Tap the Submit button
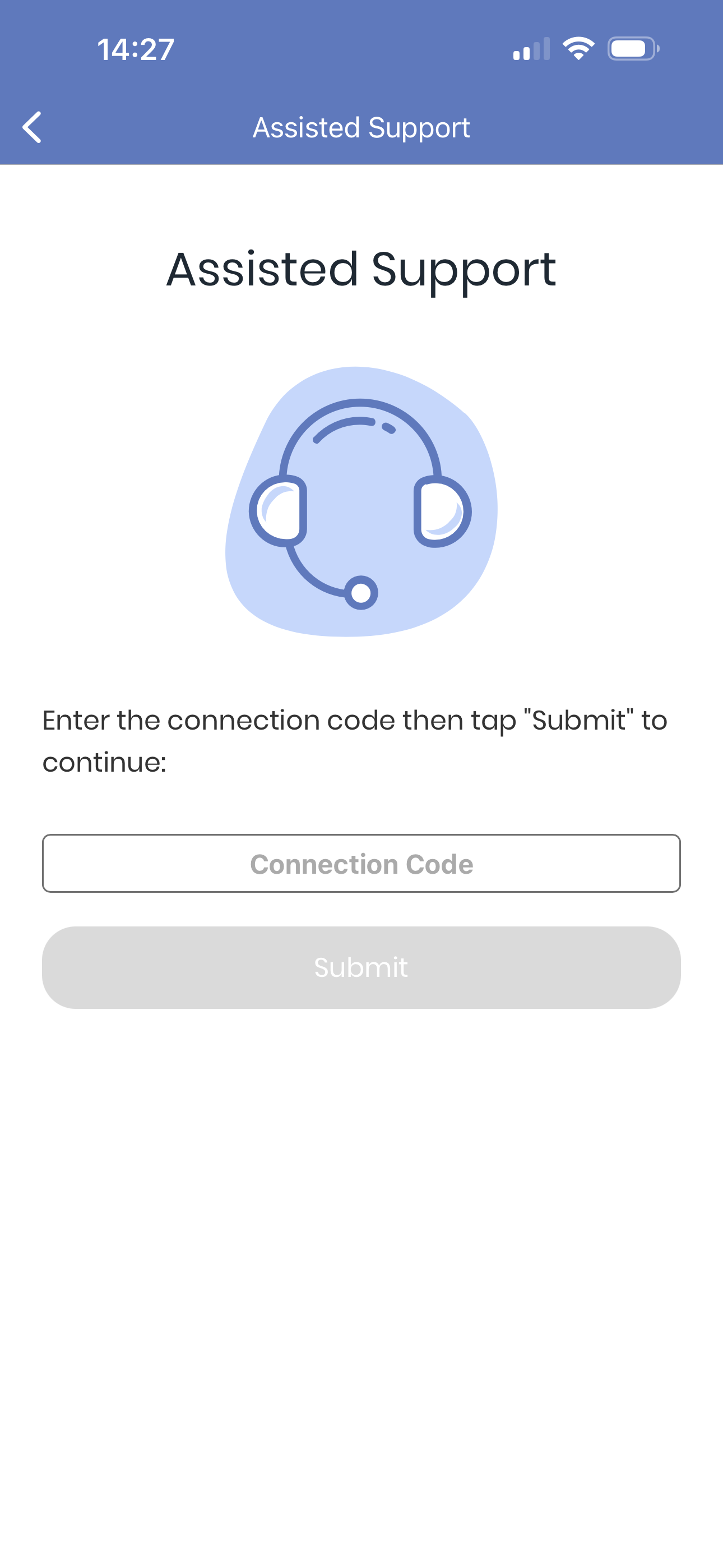The width and height of the screenshot is (723, 1568). tap(361, 967)
